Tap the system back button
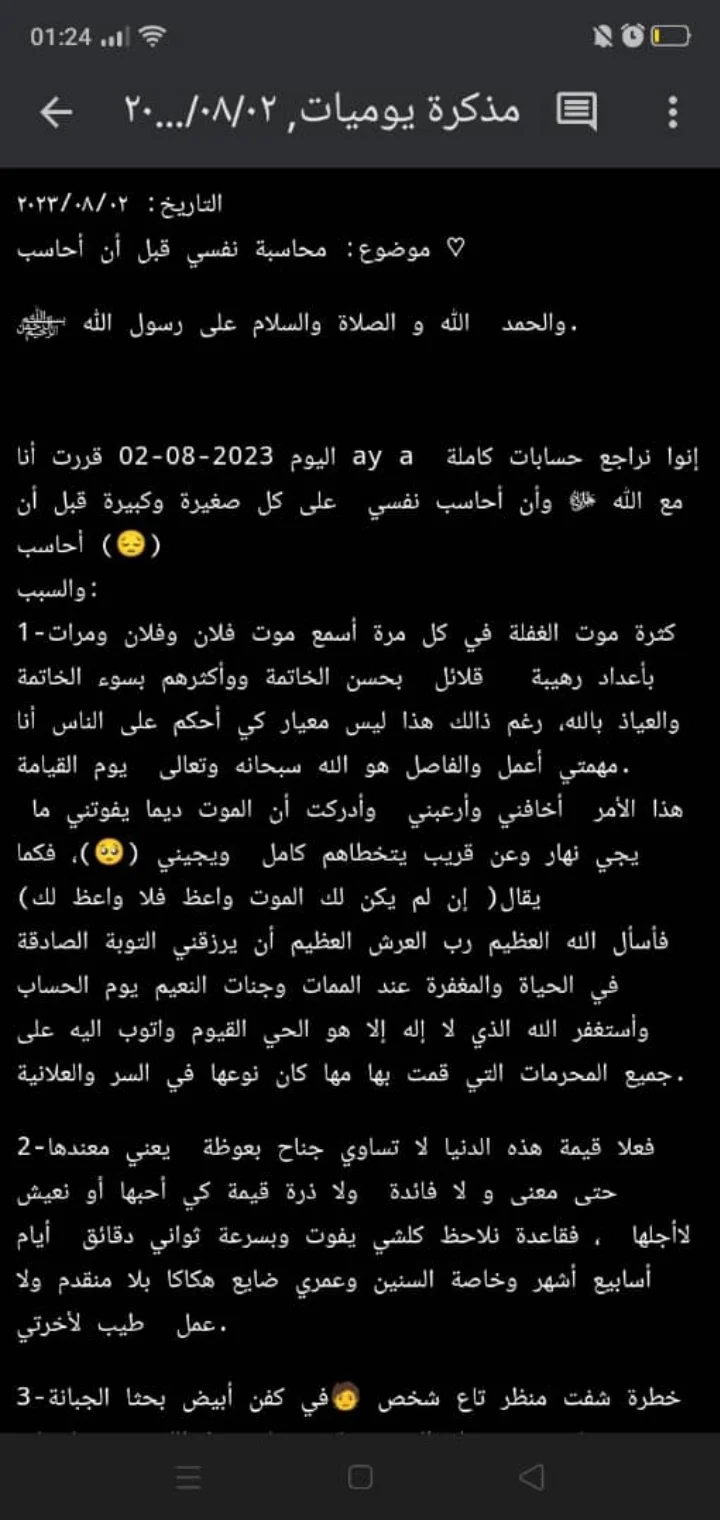 pyautogui.click(x=532, y=1476)
